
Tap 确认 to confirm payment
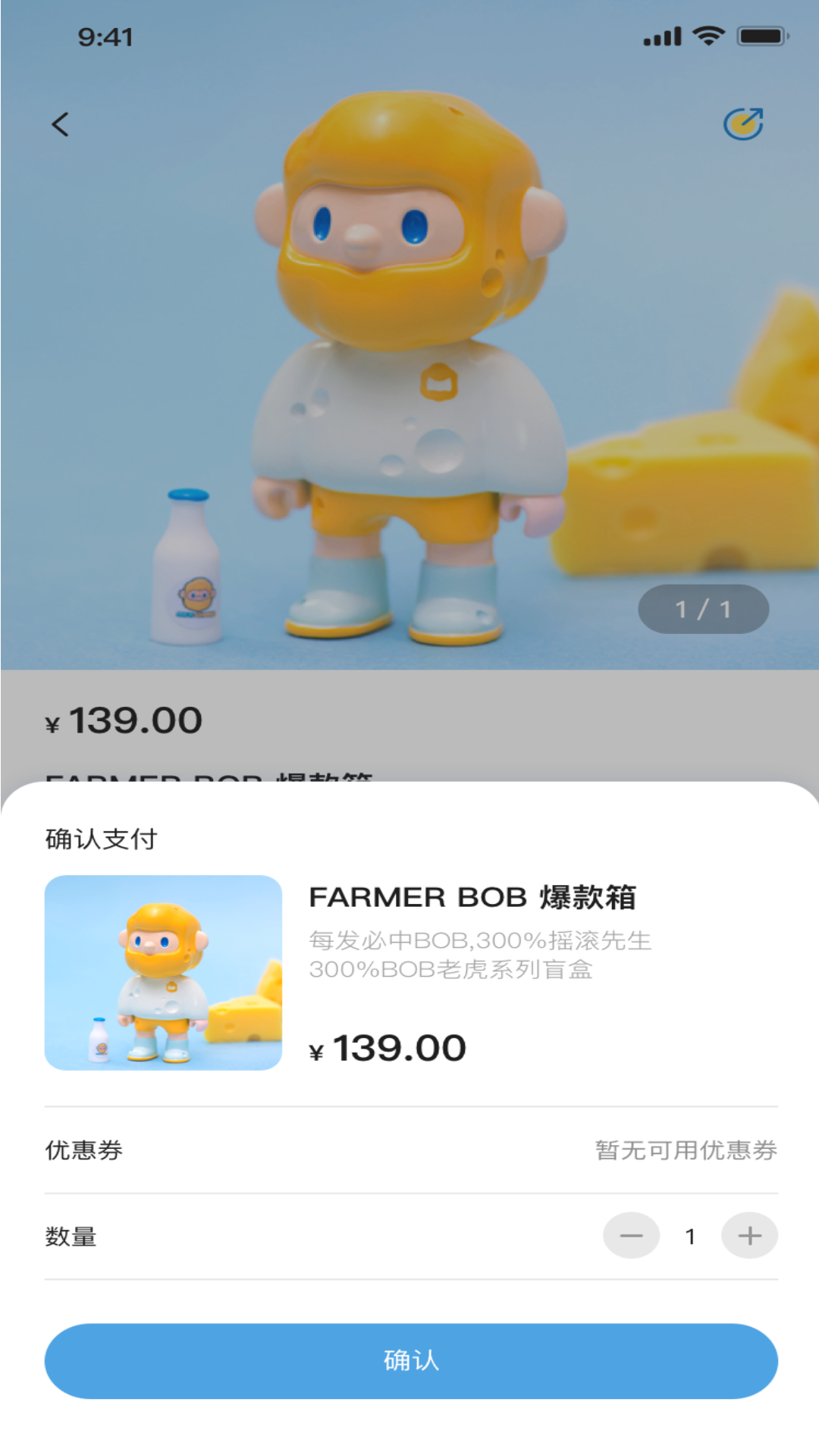(411, 1360)
